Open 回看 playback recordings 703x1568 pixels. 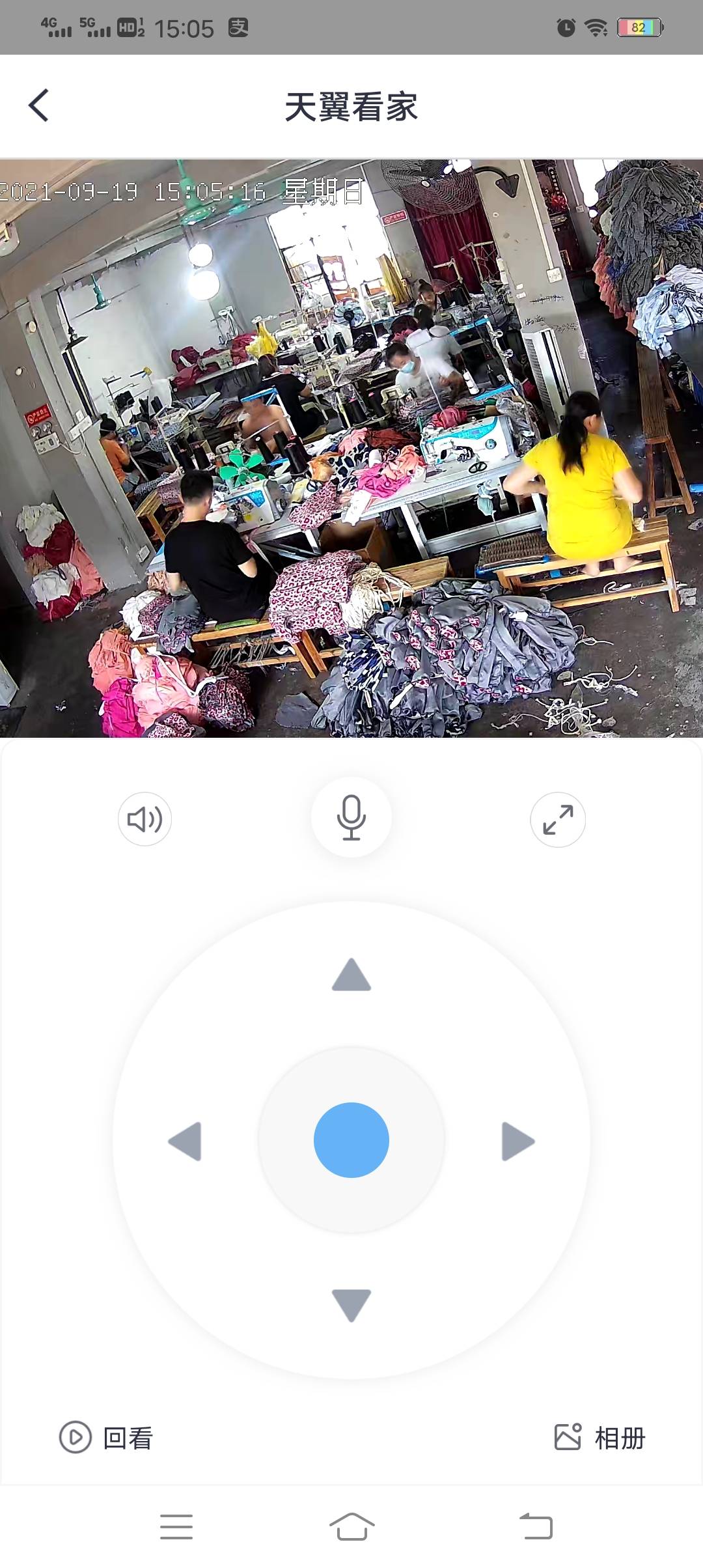(107, 1438)
